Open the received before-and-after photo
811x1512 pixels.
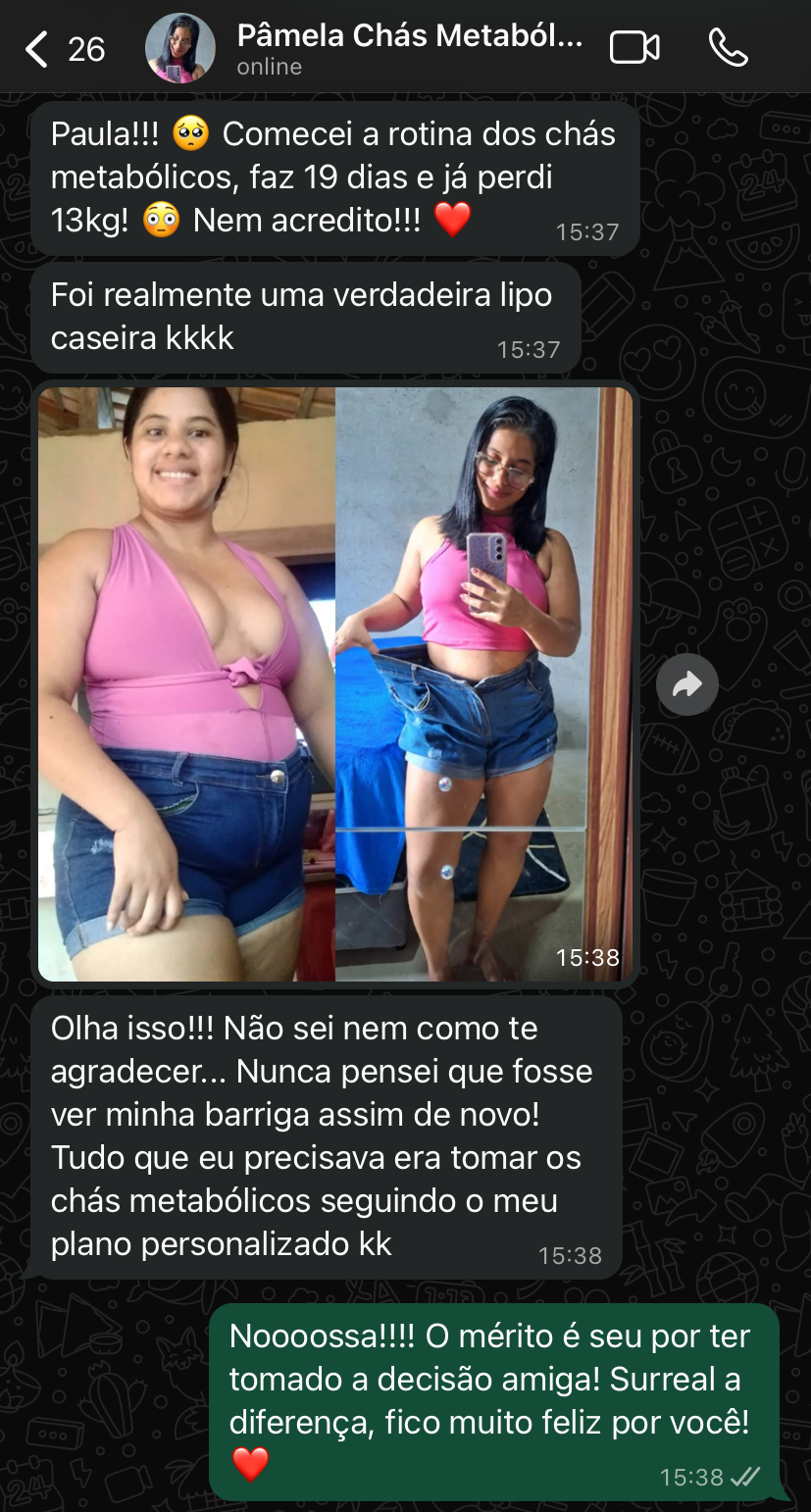click(335, 684)
